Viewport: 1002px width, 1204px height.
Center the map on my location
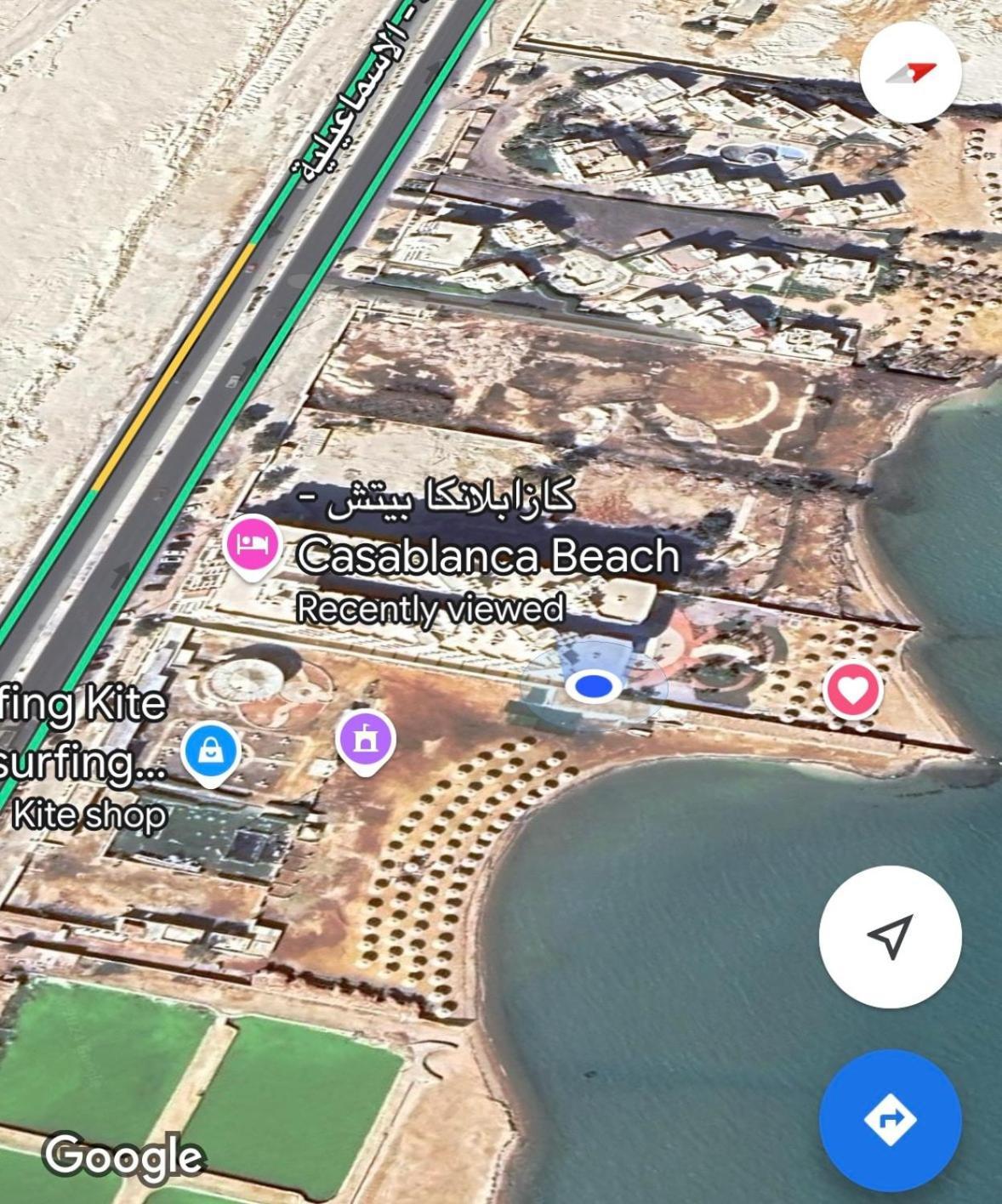[x=890, y=936]
